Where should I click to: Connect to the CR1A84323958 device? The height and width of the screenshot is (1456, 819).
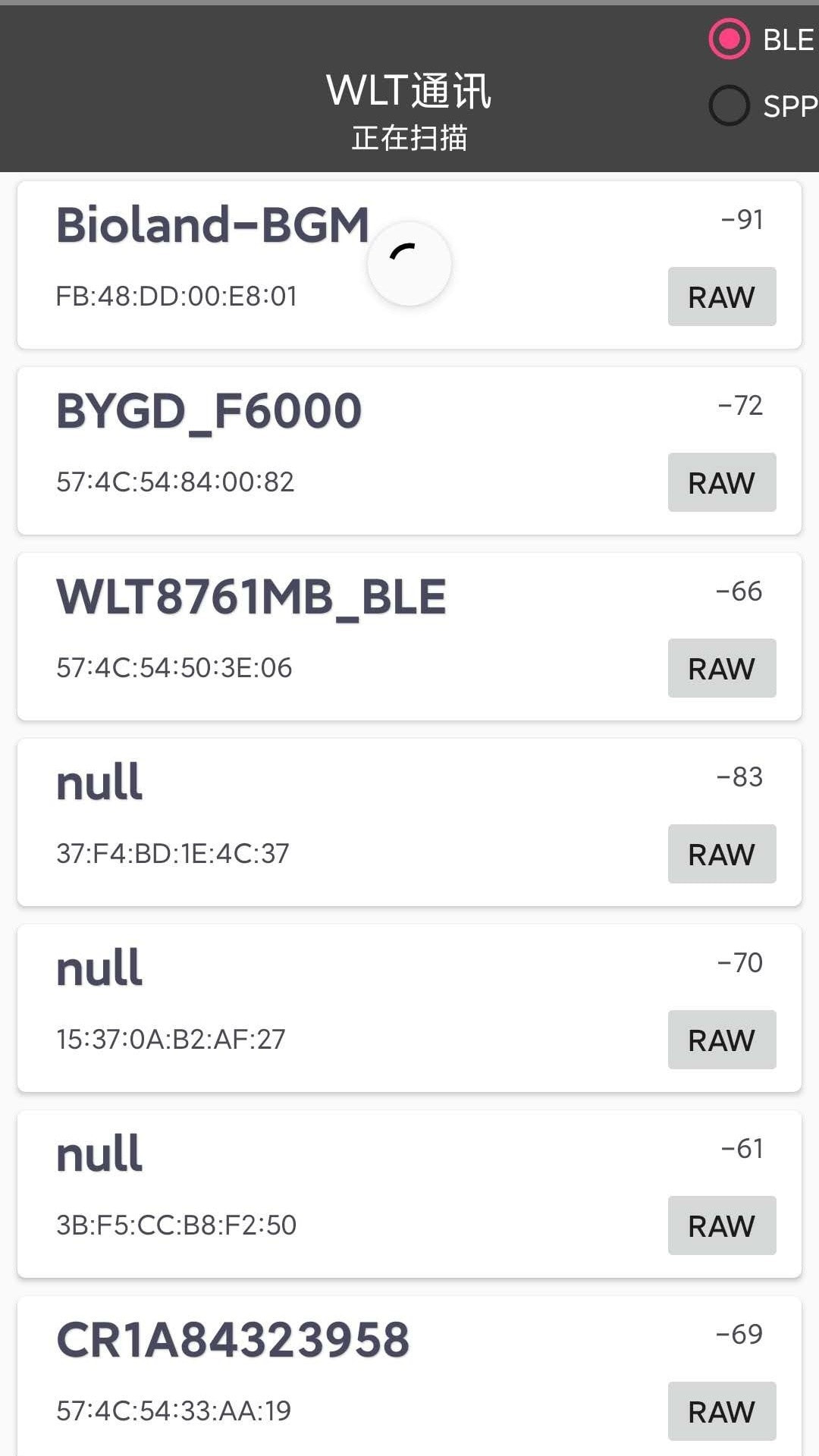tap(409, 1376)
